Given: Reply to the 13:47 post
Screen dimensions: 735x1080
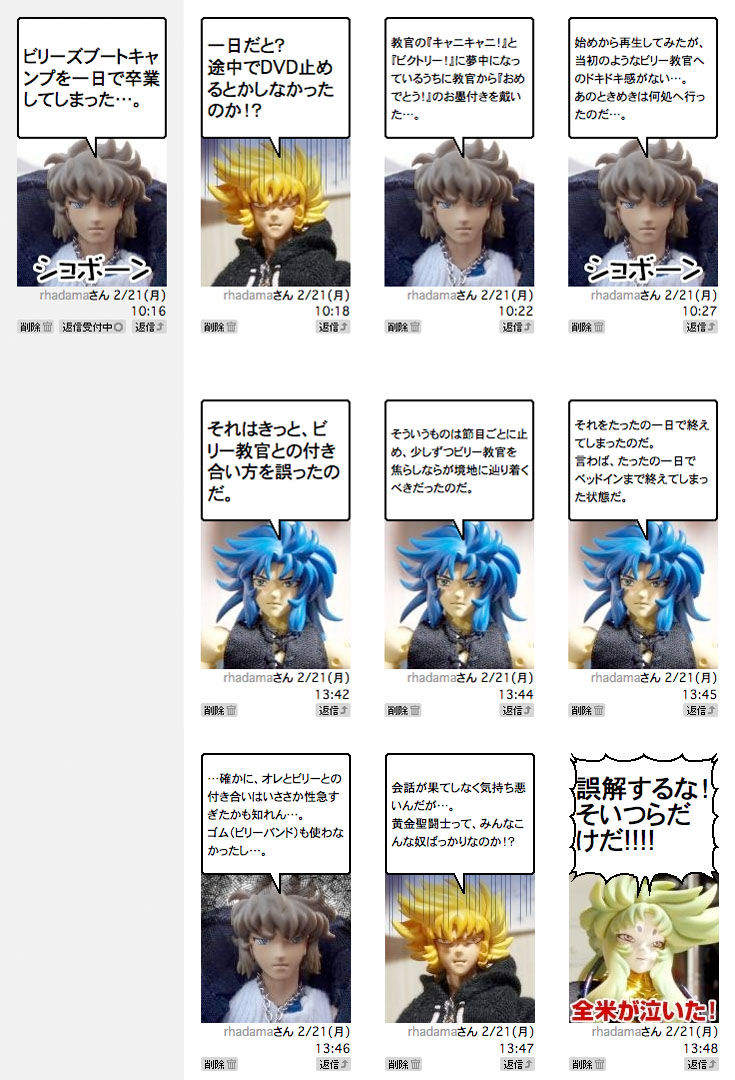Looking at the screenshot, I should [518, 1064].
